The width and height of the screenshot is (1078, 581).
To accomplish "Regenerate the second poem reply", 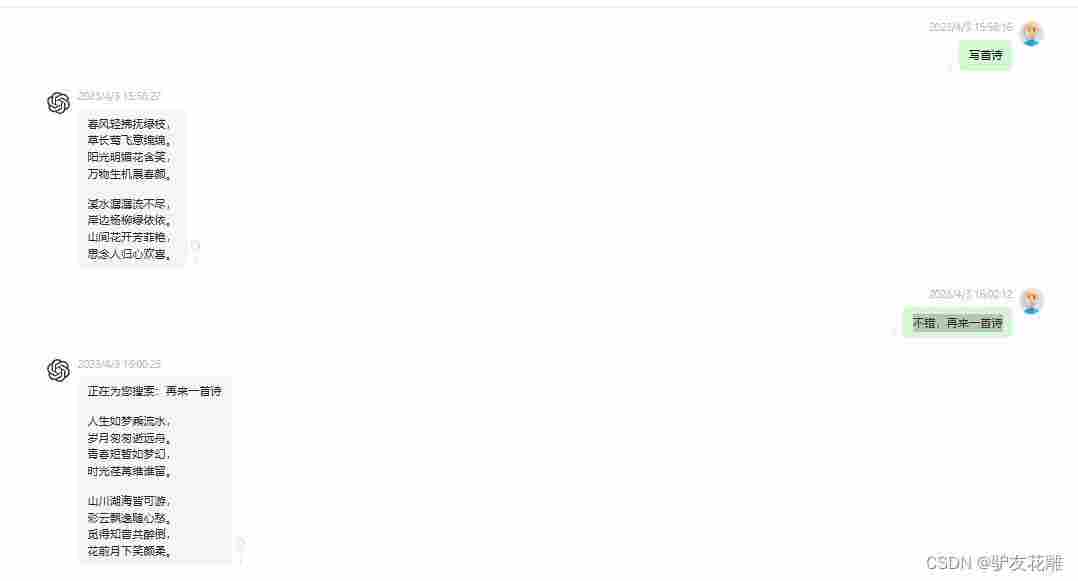I will point(241,543).
